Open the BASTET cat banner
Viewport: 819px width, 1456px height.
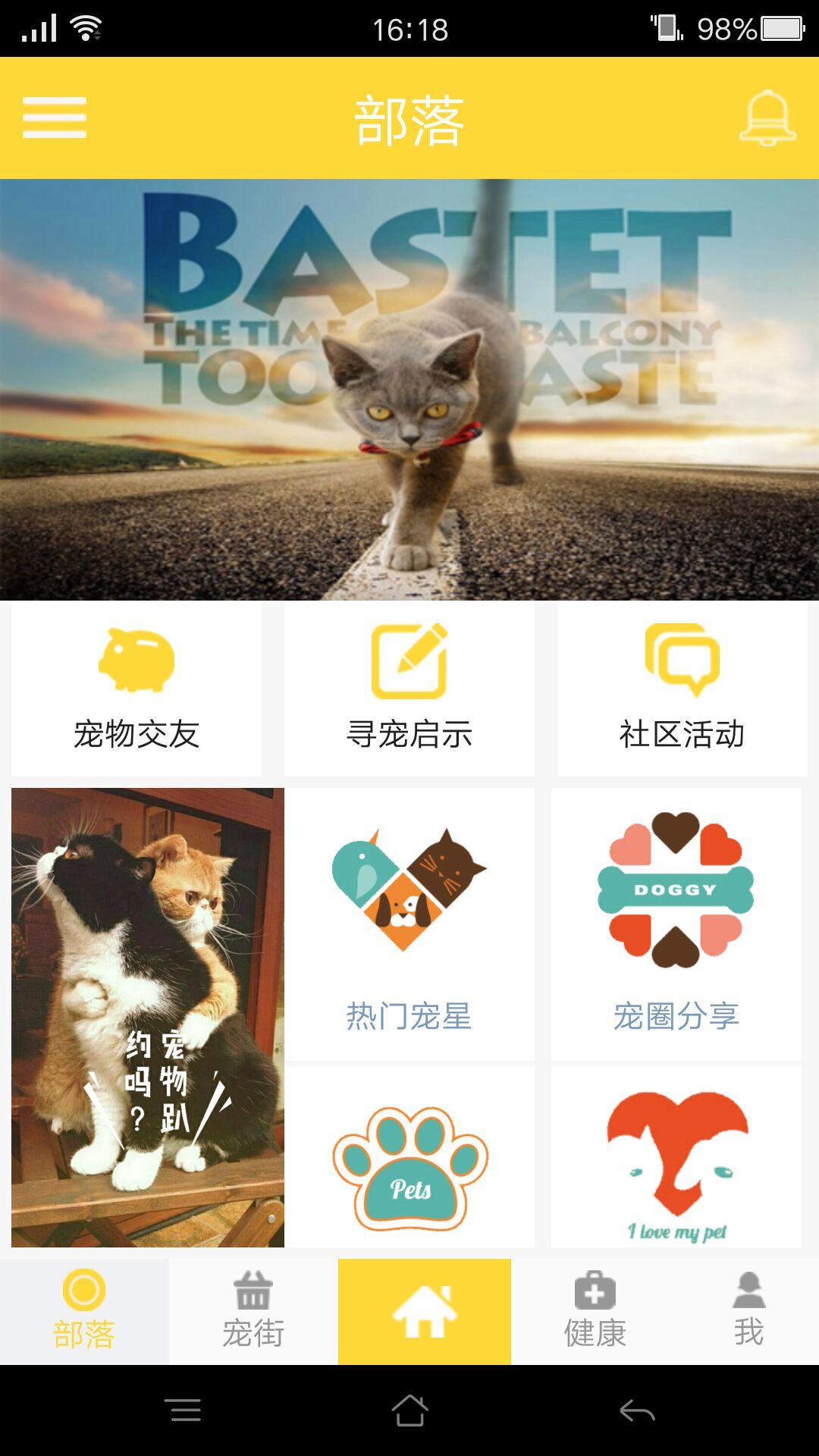tap(409, 390)
